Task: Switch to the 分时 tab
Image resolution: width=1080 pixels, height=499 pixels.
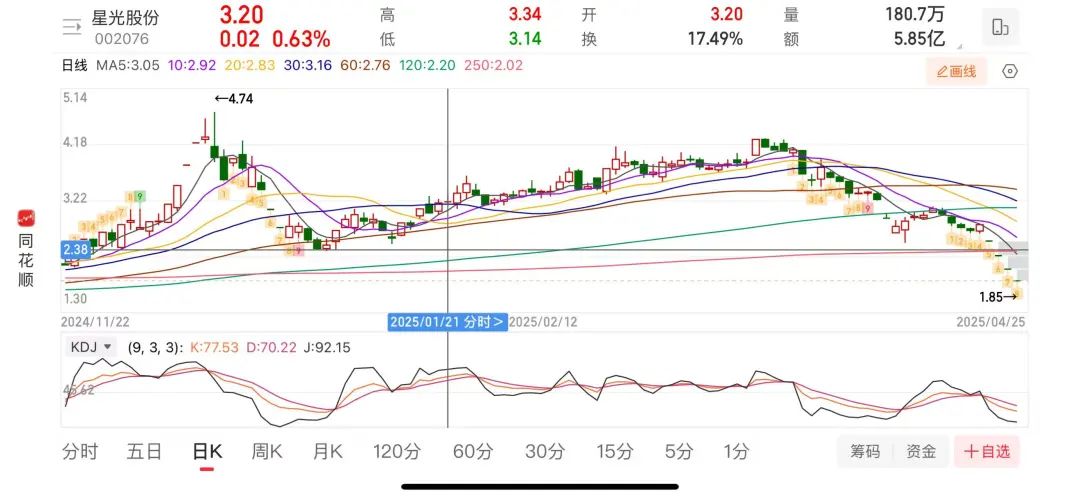Action: (x=80, y=452)
